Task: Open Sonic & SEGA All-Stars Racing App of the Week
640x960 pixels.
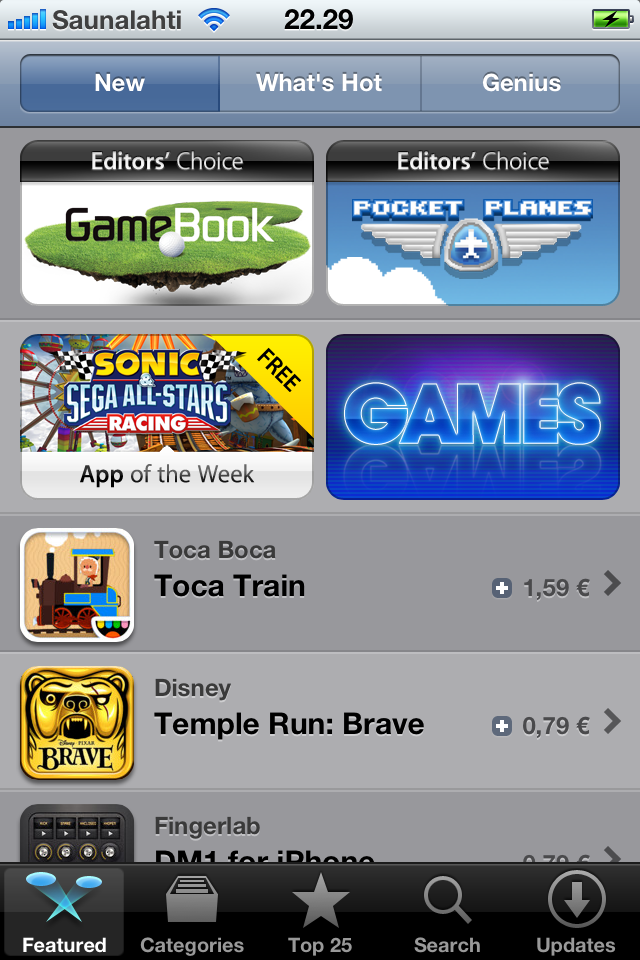Action: point(167,416)
